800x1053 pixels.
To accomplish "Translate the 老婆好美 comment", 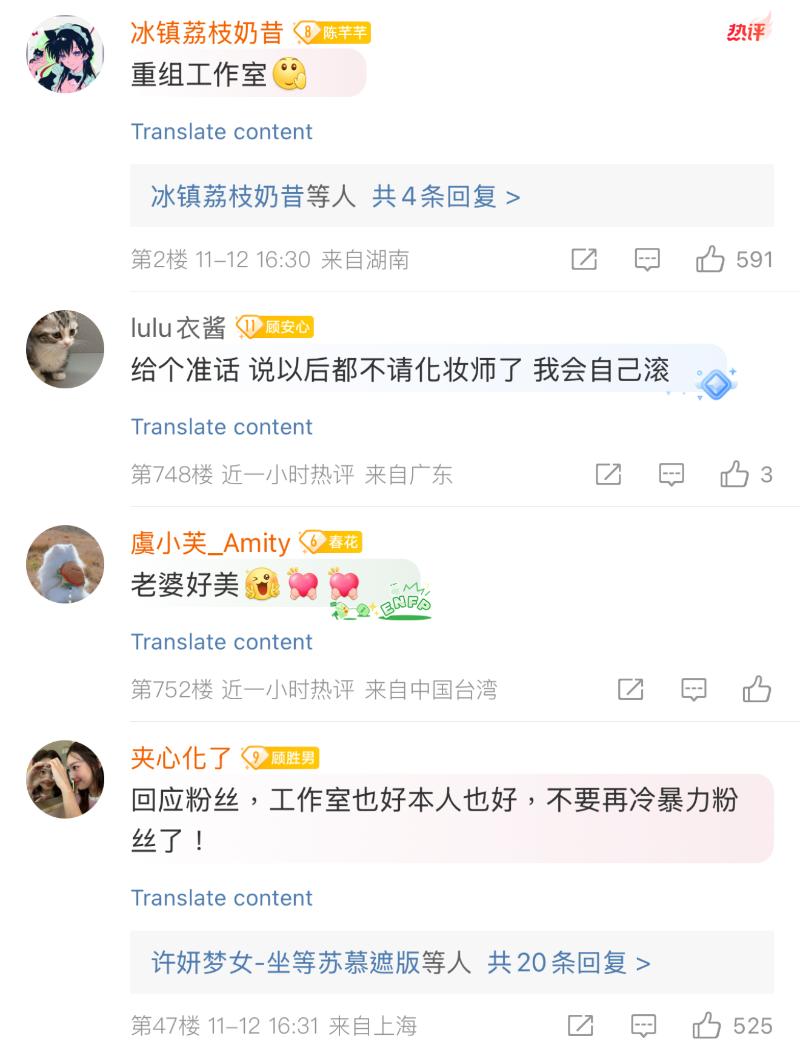I will pyautogui.click(x=221, y=642).
